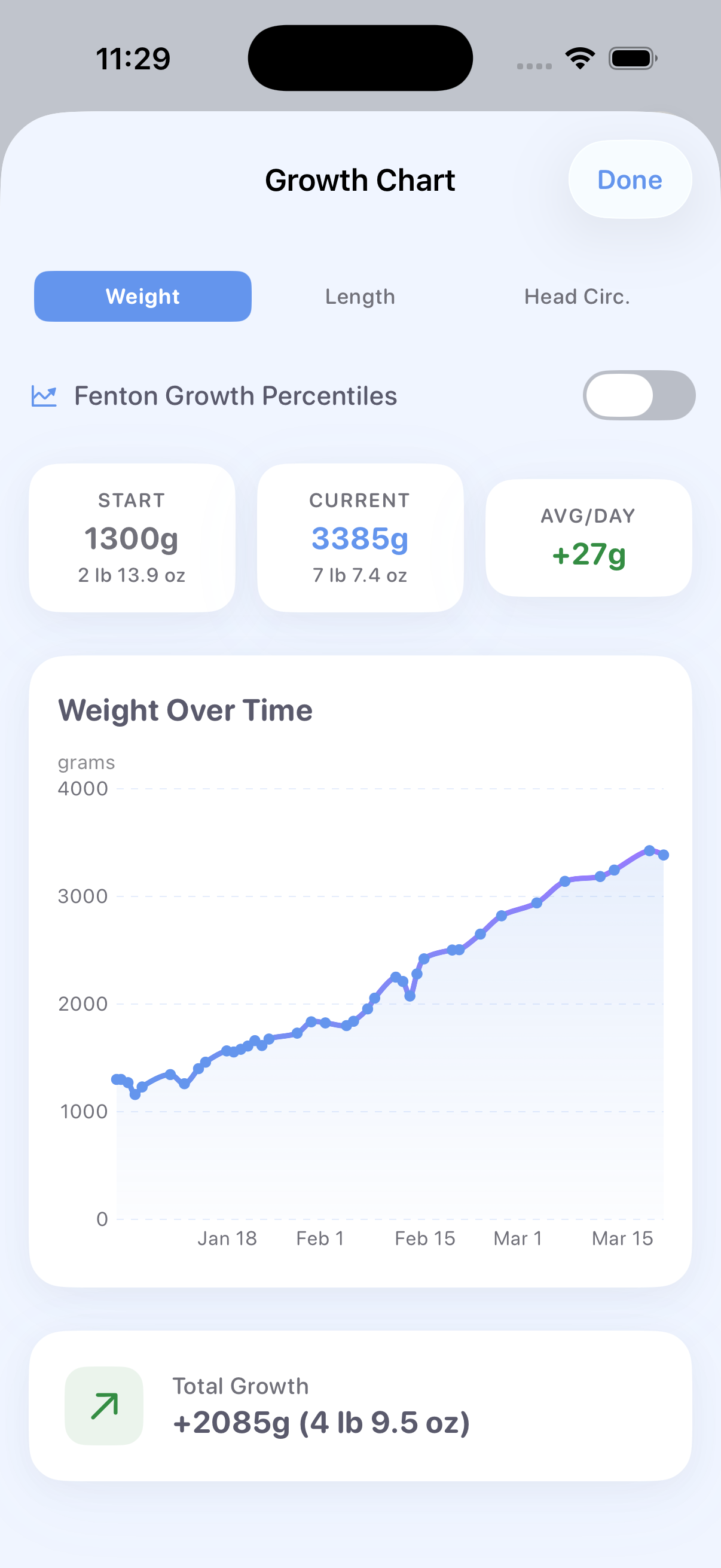Open the Length tab
721x1568 pixels.
[x=359, y=297]
